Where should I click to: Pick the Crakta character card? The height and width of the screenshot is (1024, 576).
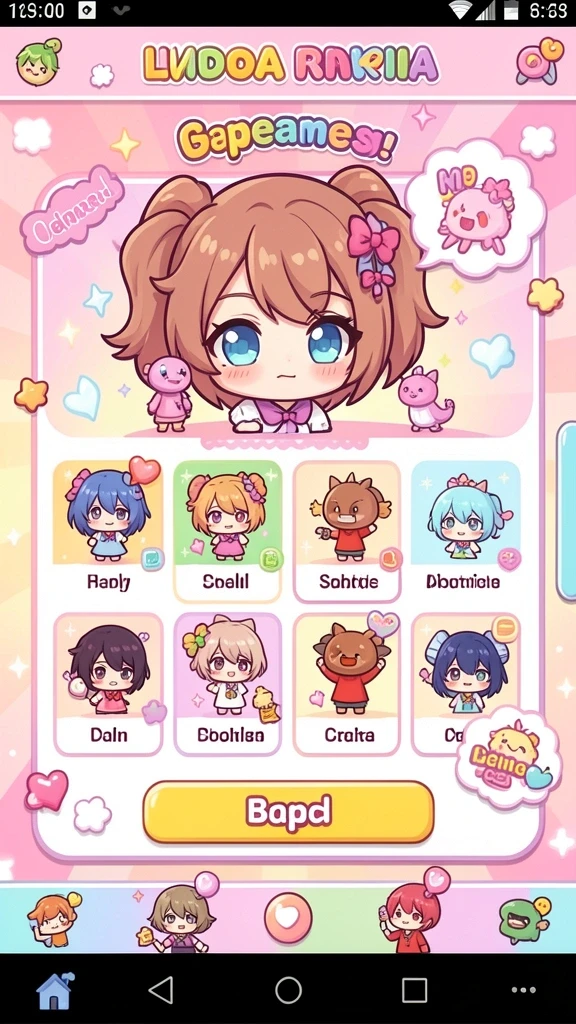pos(347,684)
